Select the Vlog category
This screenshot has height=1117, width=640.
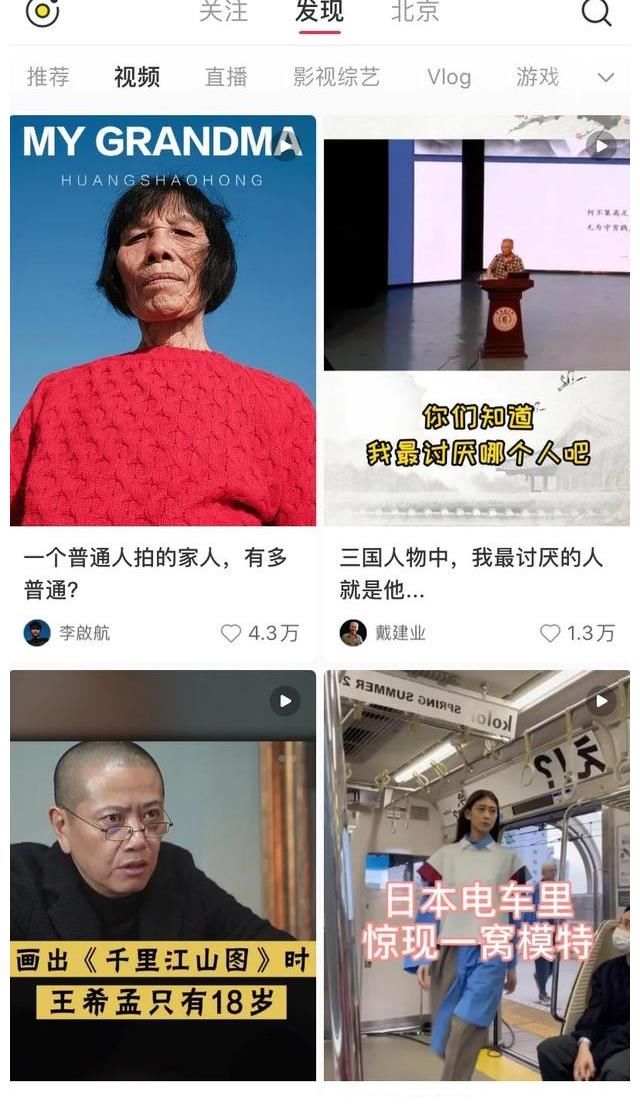click(449, 77)
